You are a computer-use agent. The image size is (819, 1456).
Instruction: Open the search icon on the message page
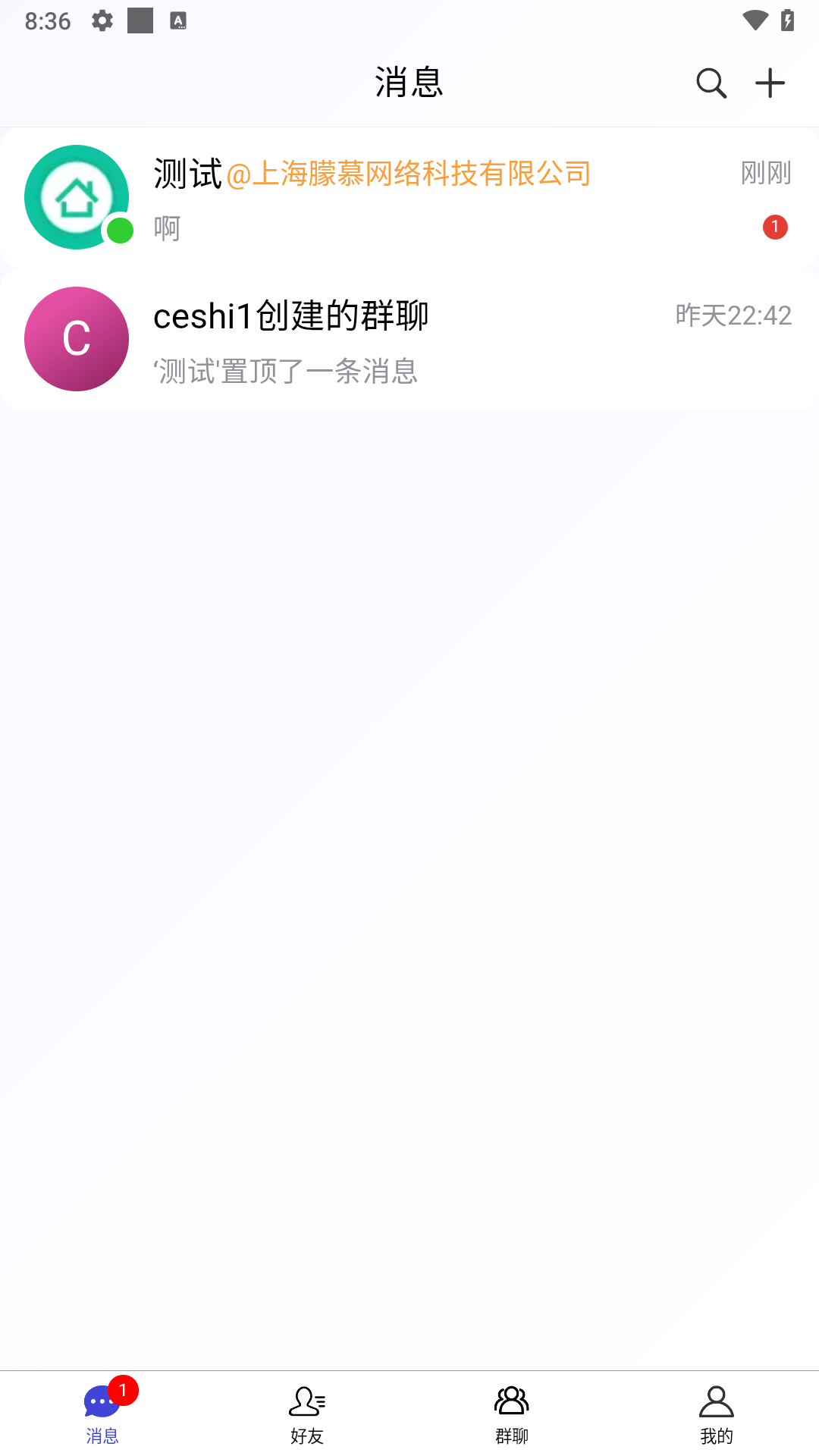[x=711, y=82]
